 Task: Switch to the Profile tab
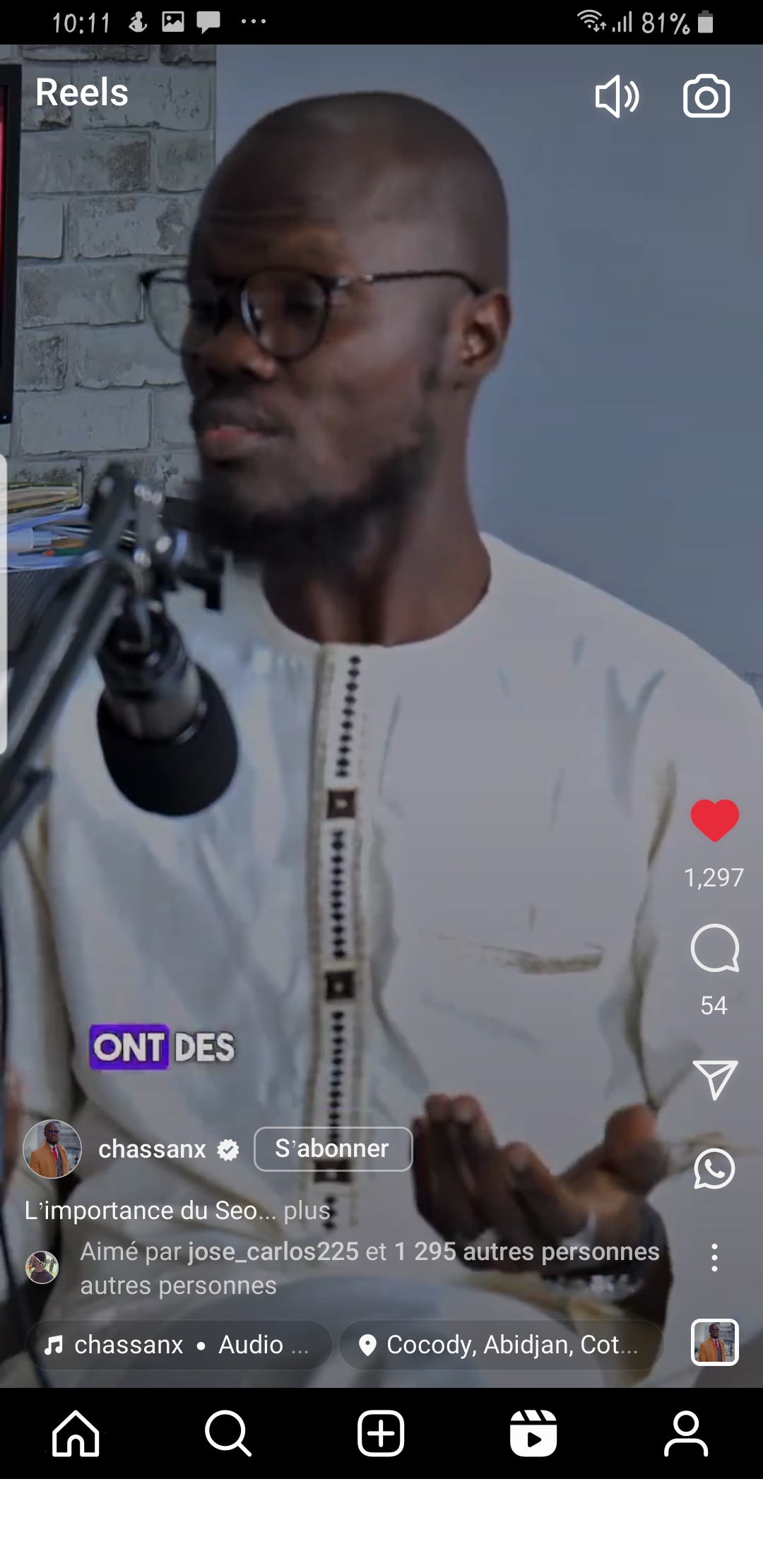[x=685, y=1434]
